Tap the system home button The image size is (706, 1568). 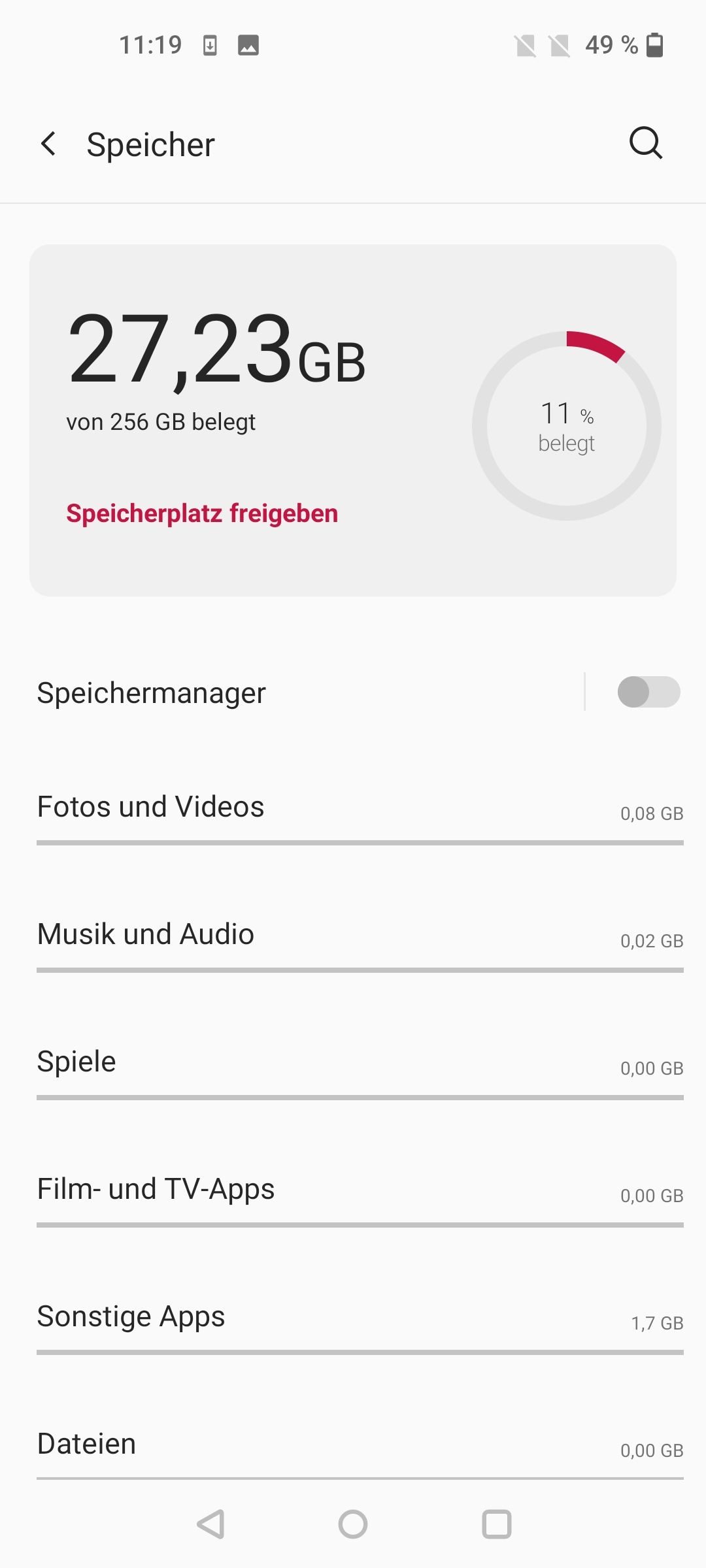[353, 1524]
